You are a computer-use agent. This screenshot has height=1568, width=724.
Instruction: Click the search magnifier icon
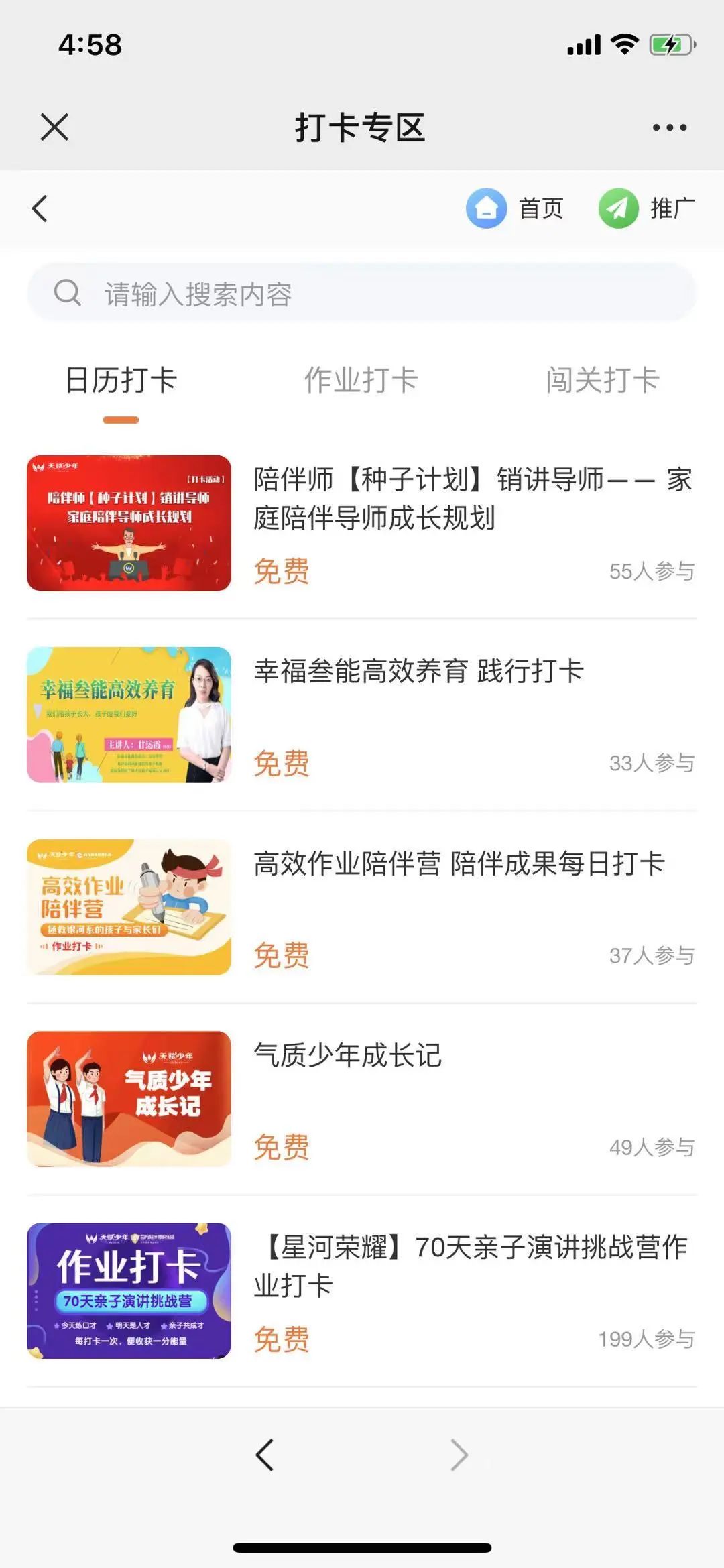(x=67, y=292)
